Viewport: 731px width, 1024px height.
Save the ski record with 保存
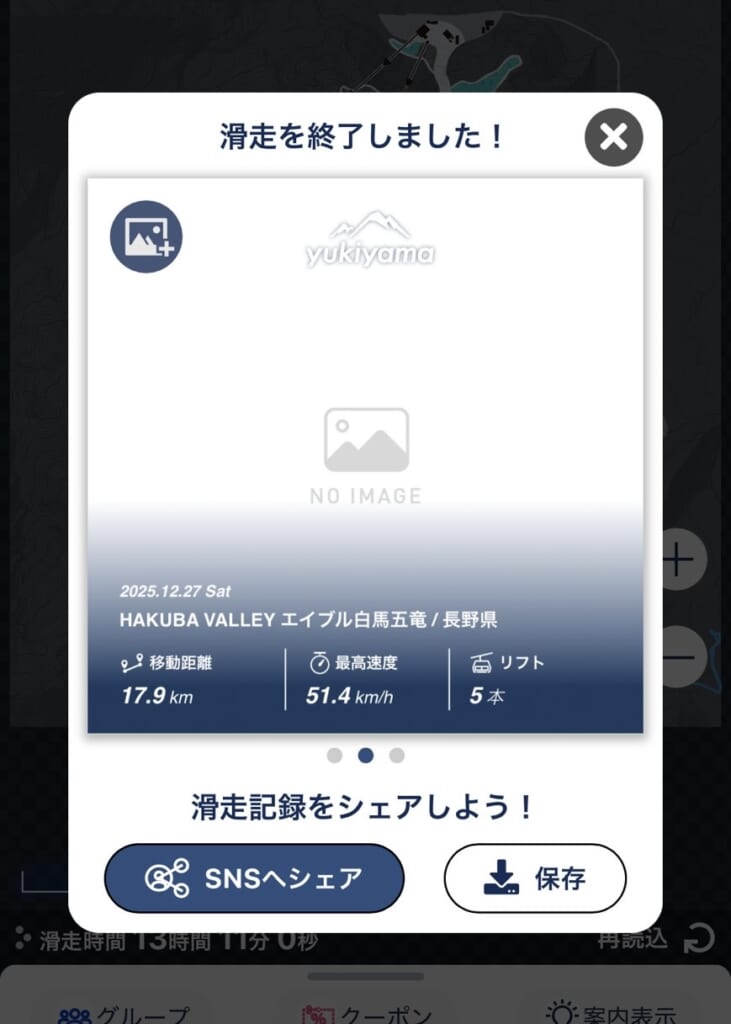click(x=535, y=878)
